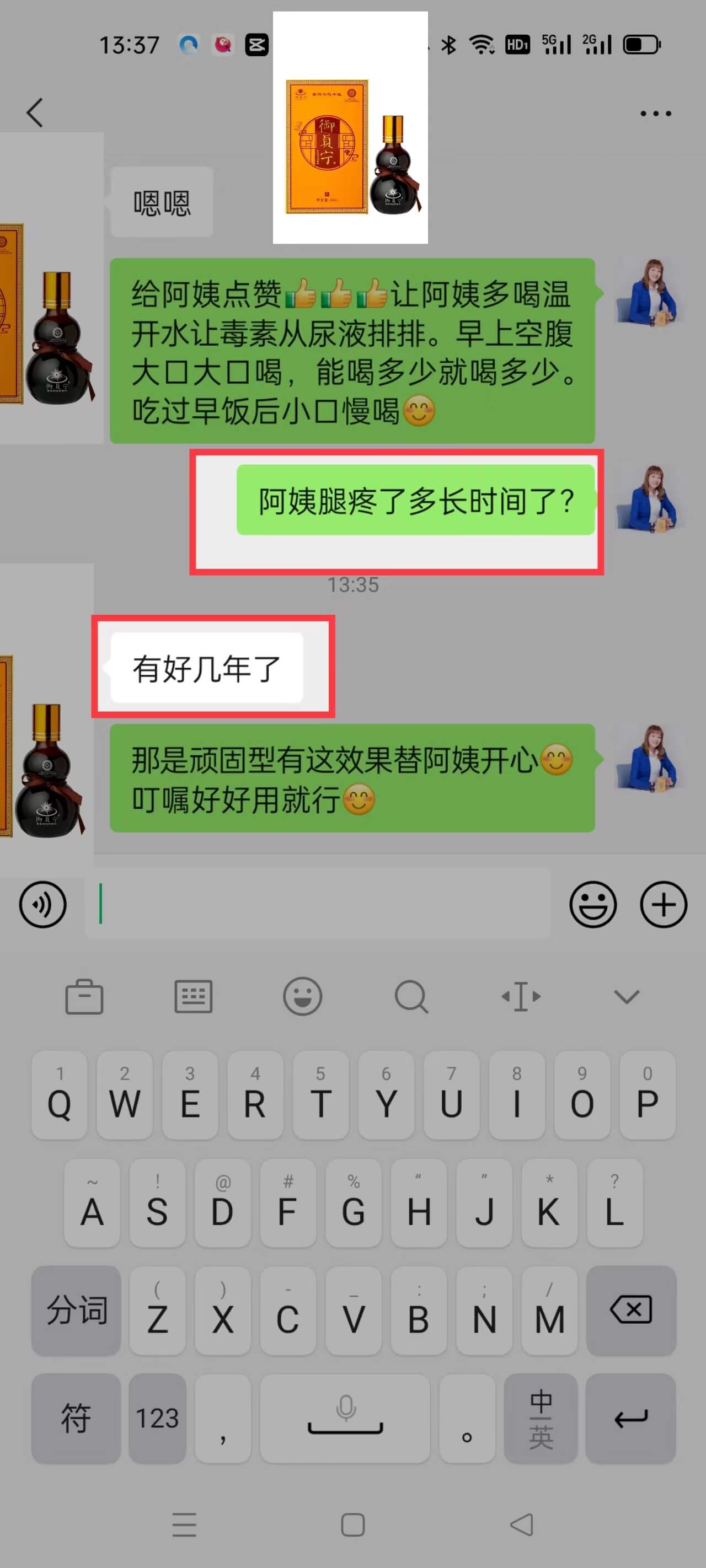This screenshot has height=1568, width=706.
Task: Switch to the 123 number keyboard
Action: 157,1417
